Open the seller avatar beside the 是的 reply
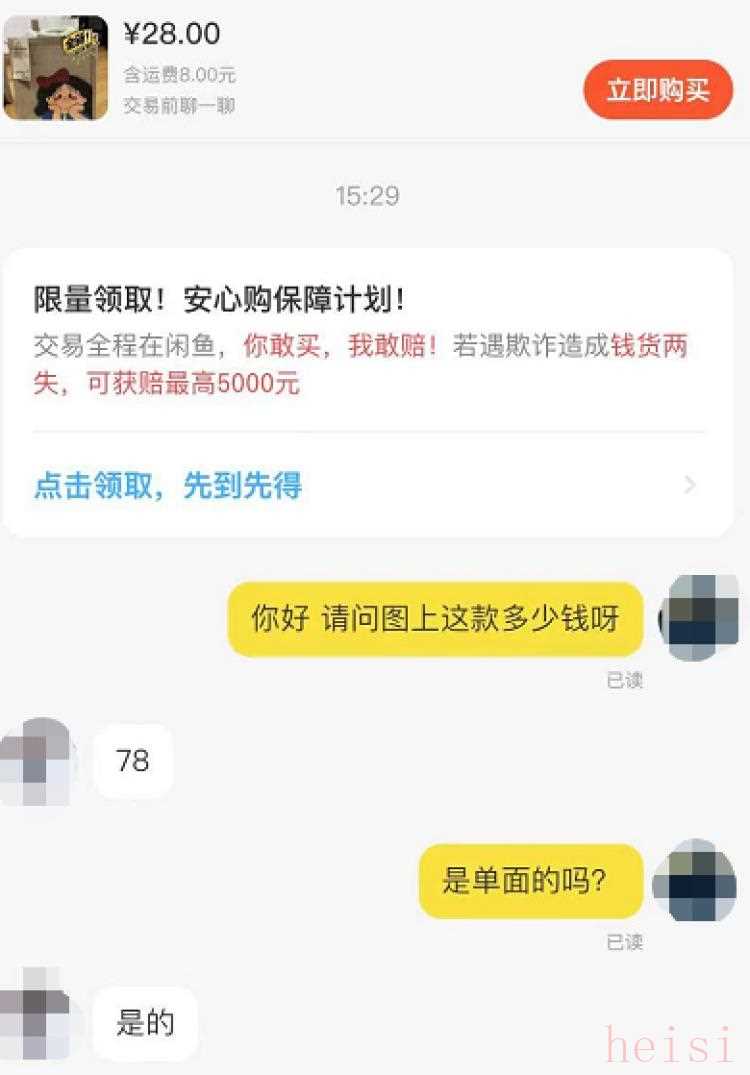The image size is (750, 1075). 36,1015
